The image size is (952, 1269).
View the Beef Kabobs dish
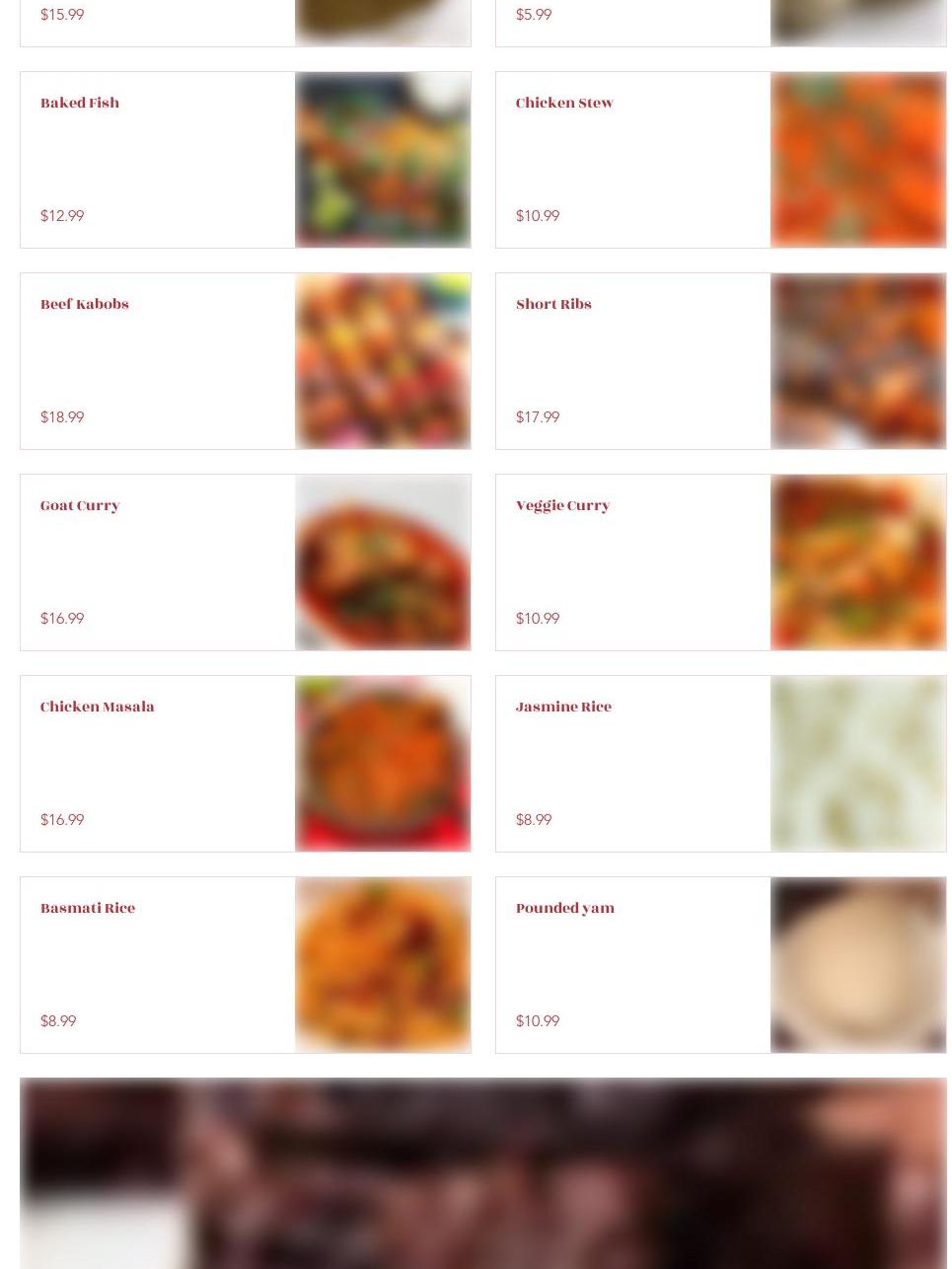click(x=85, y=305)
